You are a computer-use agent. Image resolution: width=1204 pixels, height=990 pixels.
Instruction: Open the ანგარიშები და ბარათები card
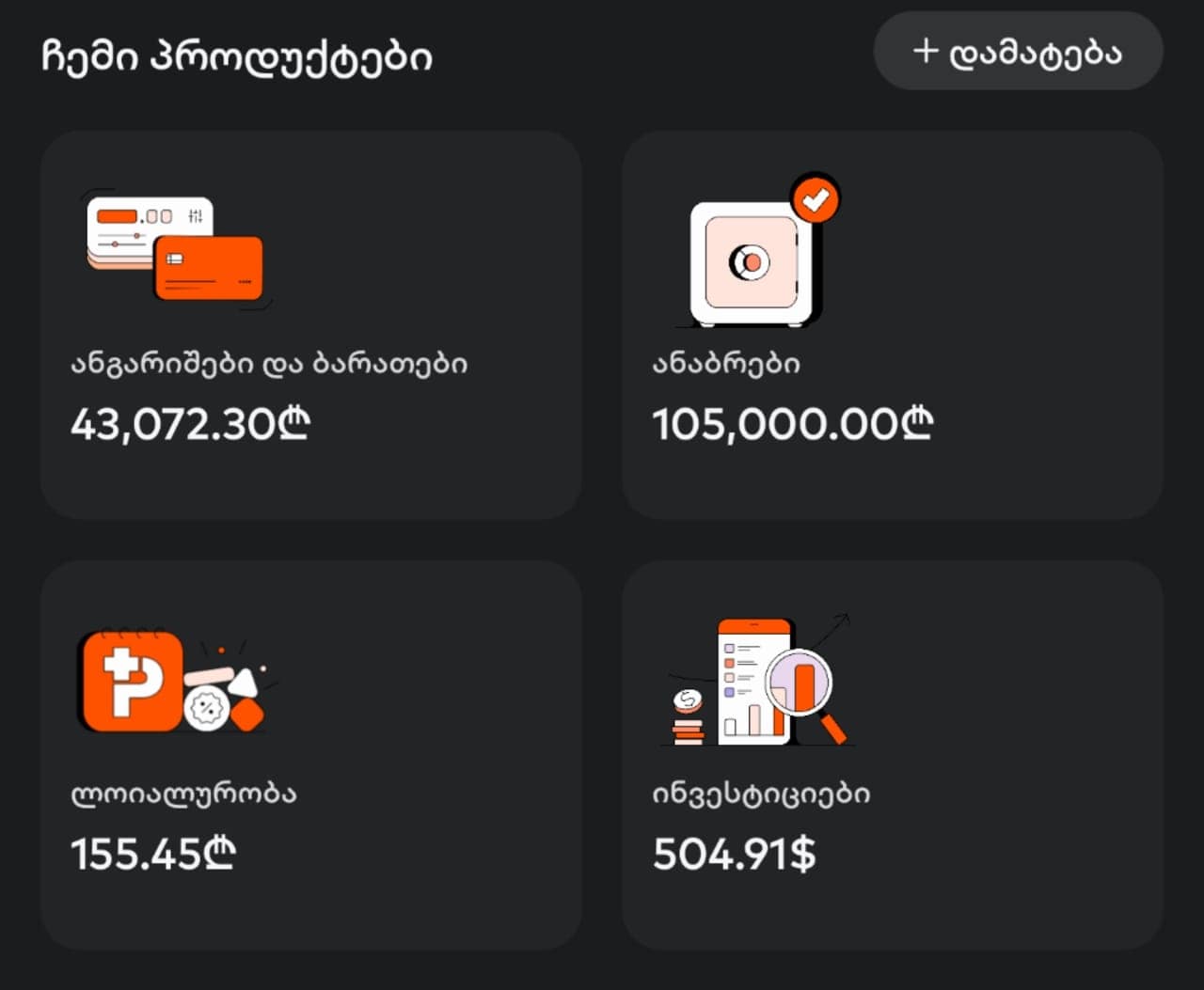[x=310, y=325]
